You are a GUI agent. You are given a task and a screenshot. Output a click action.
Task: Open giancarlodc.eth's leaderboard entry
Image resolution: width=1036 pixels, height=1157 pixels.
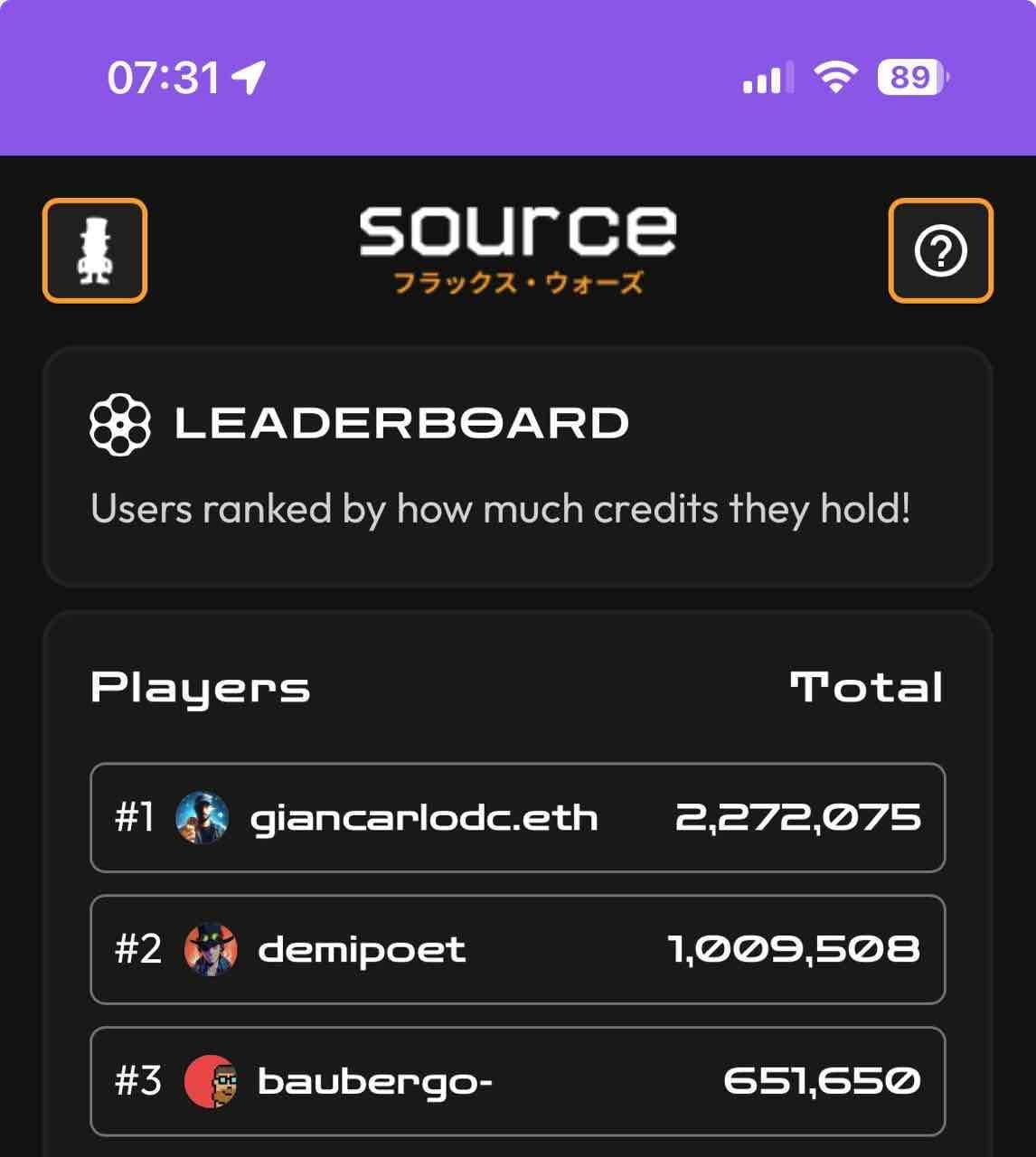517,818
